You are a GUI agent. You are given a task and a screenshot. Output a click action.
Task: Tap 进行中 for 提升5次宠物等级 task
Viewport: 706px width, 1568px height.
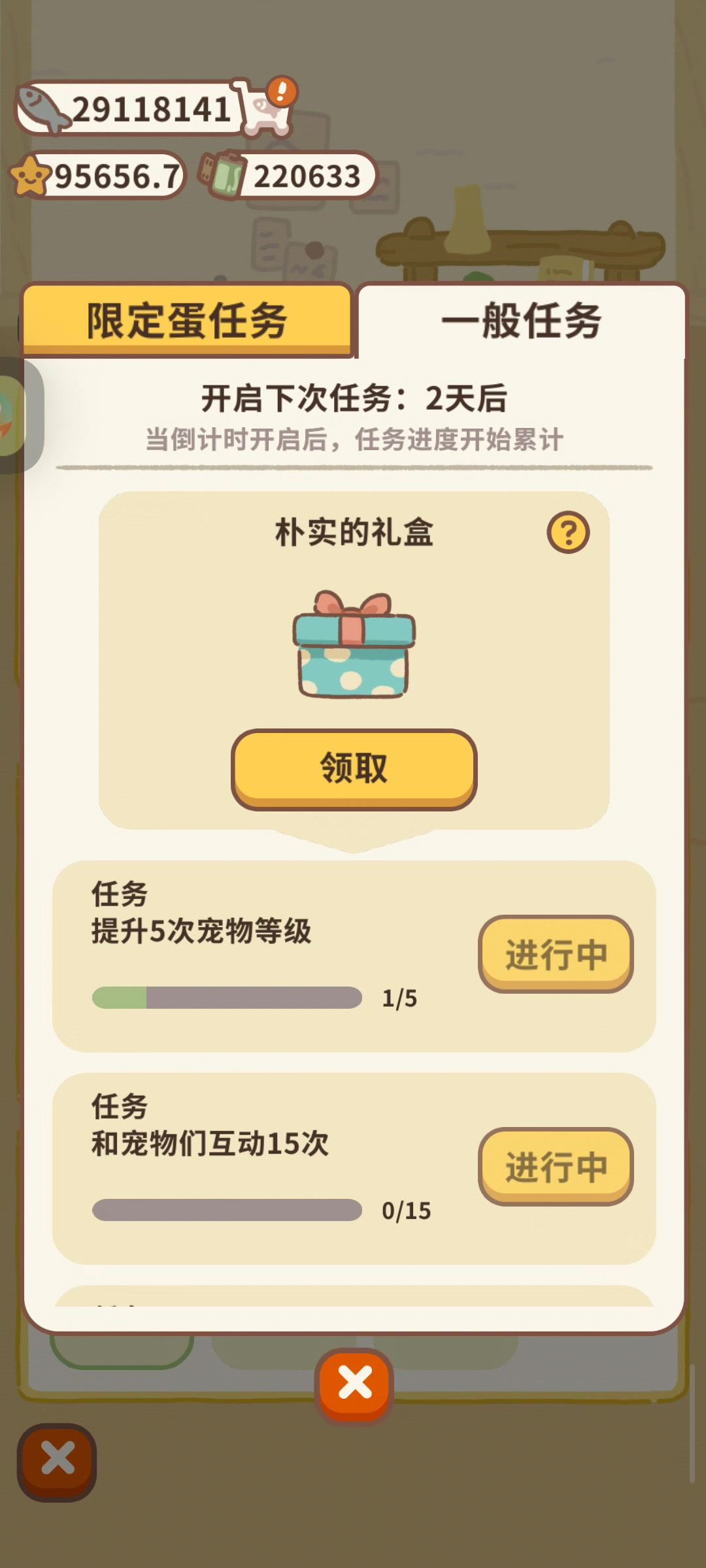tap(556, 954)
